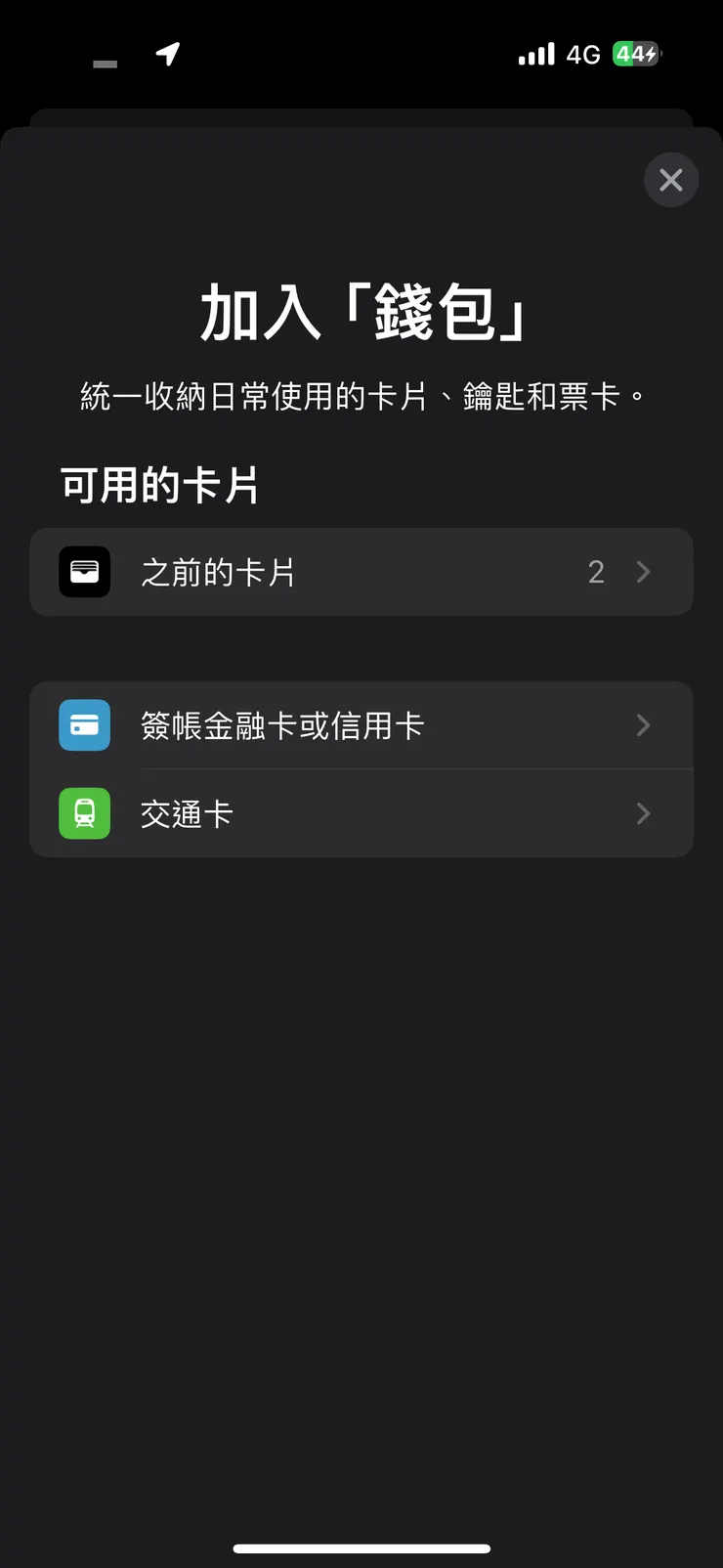
Task: Tap the green transit train icon
Action: click(84, 813)
